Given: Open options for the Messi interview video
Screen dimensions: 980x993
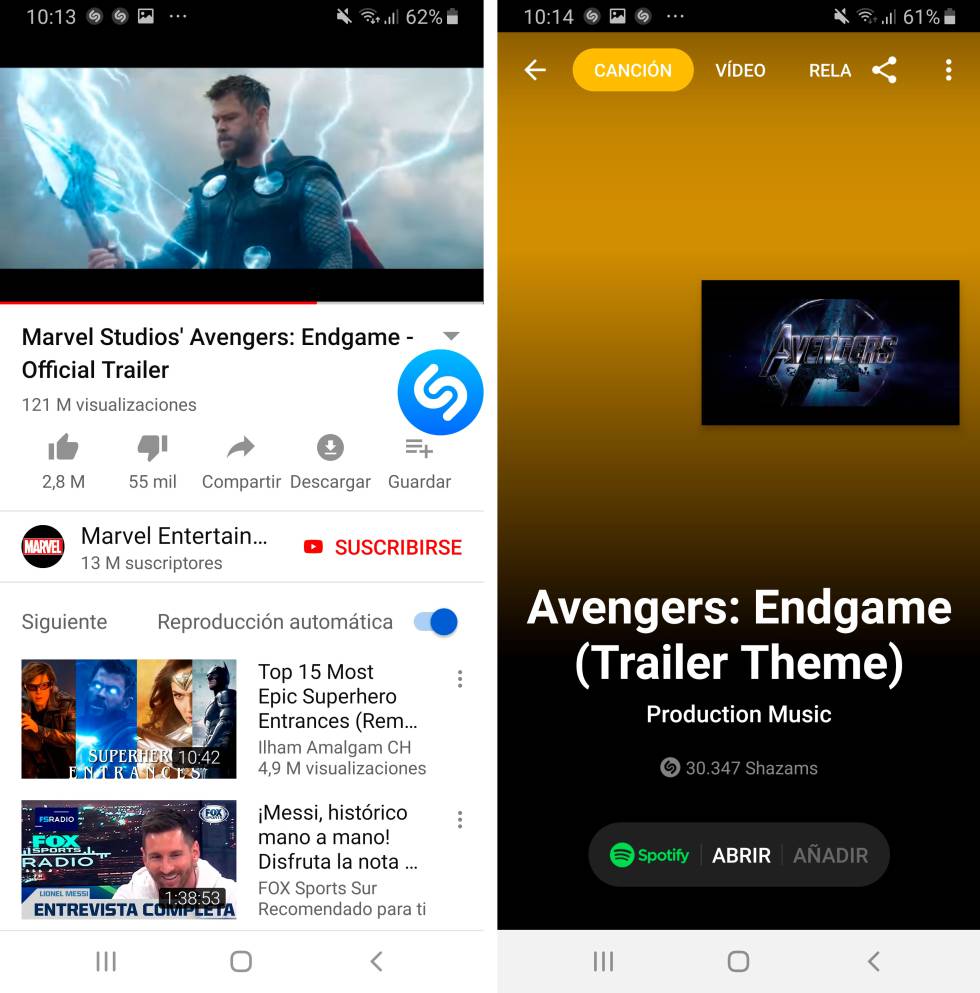Looking at the screenshot, I should [x=460, y=820].
